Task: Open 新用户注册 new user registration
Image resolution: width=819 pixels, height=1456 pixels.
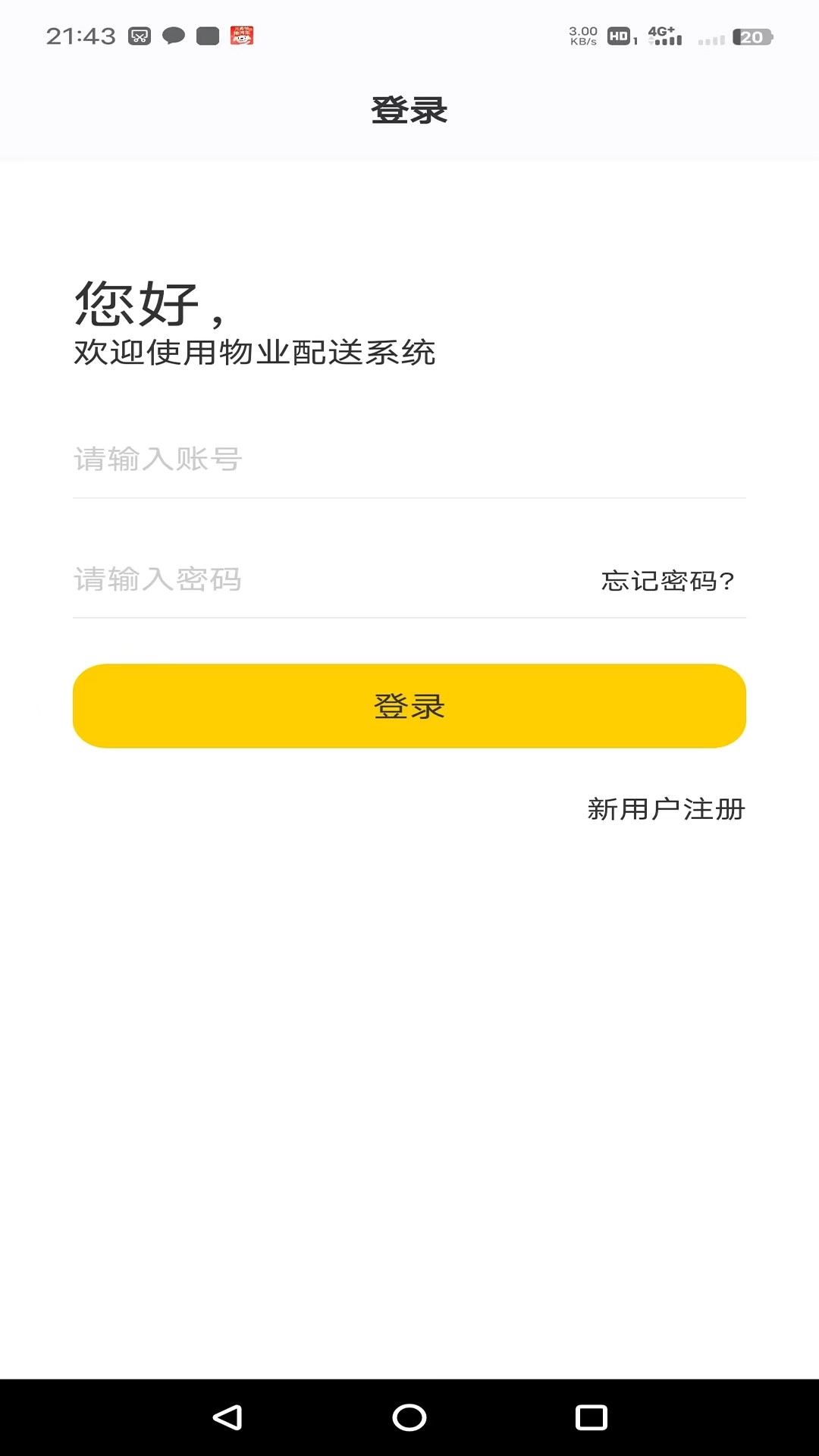Action: coord(665,808)
